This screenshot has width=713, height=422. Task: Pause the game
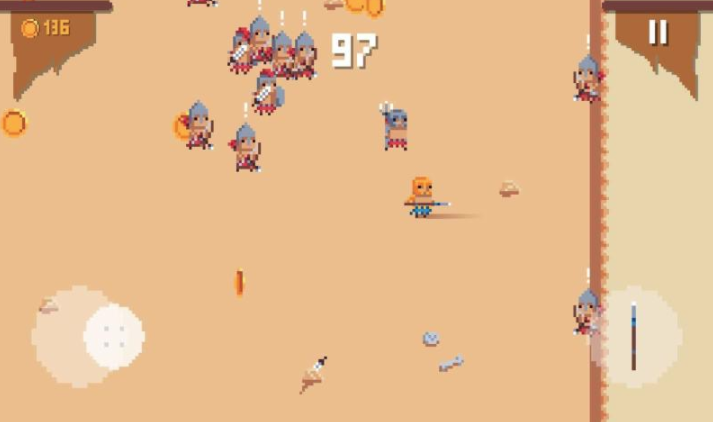(x=657, y=33)
